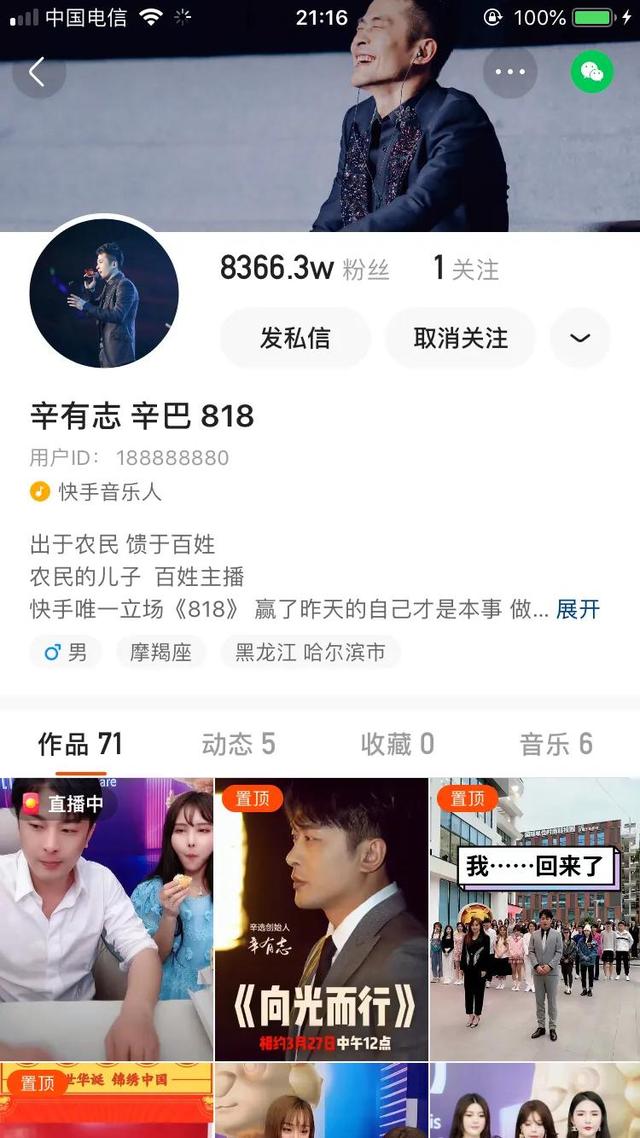Switch to the 作品 71 tab
This screenshot has height=1138, width=640.
click(81, 744)
